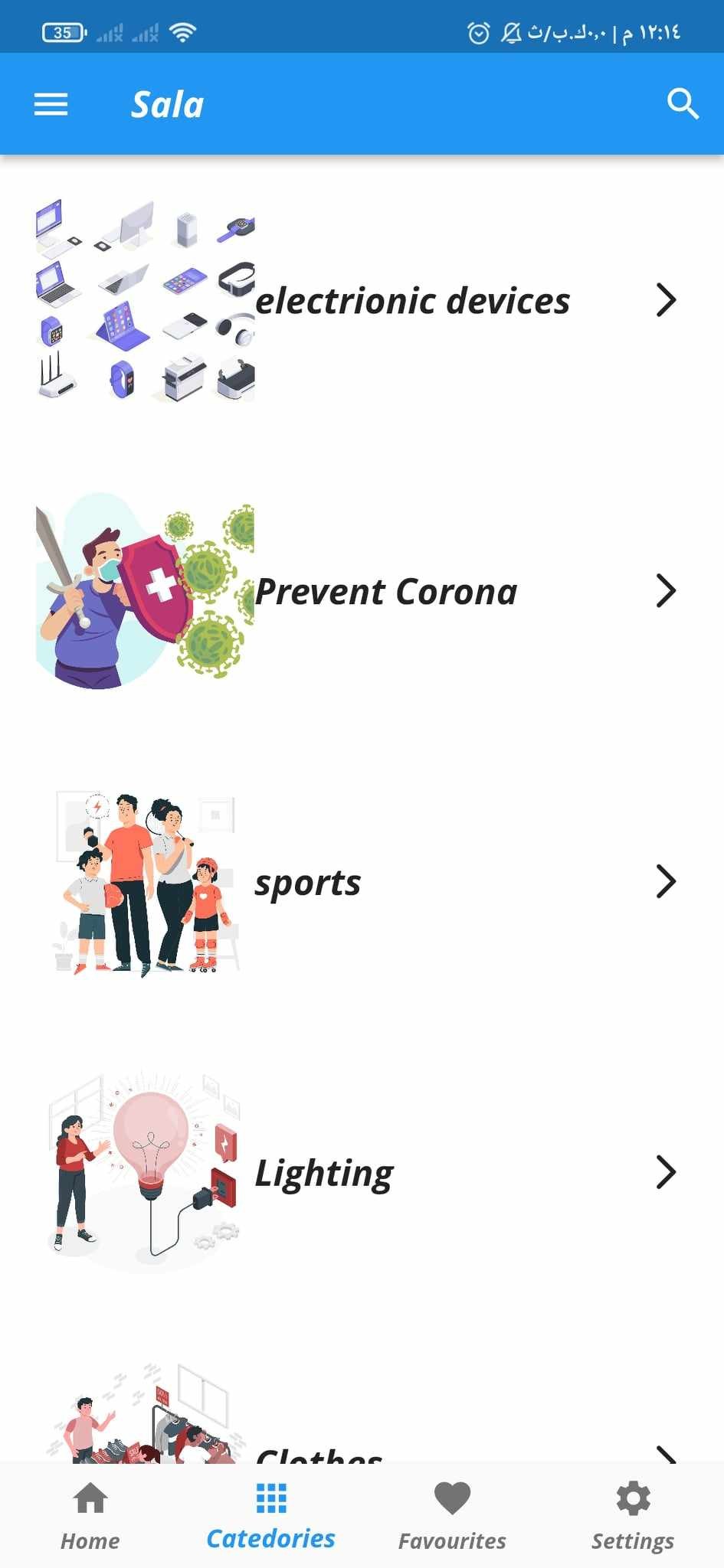Screen dimensions: 724x1568
Task: Open the hamburger drawer menu
Action: tap(51, 104)
